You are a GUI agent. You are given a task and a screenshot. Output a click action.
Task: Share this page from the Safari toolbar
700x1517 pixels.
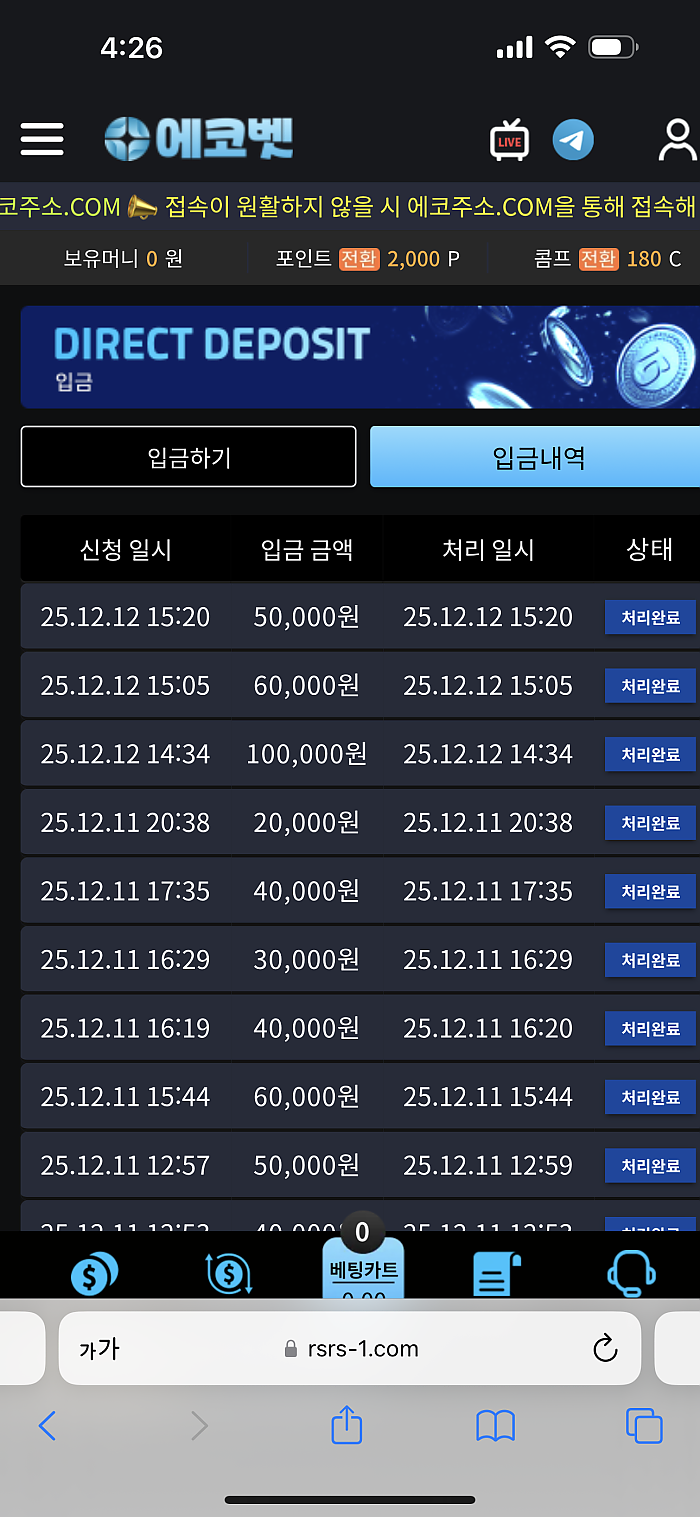point(346,1426)
